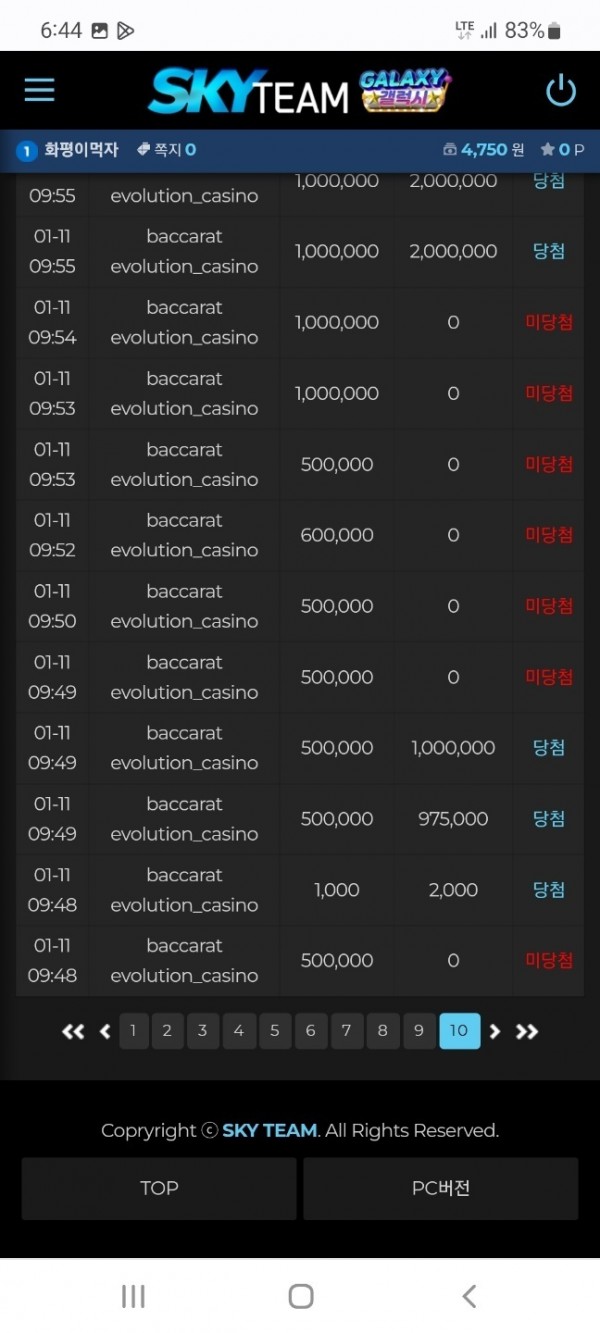Image resolution: width=600 pixels, height=1333 pixels.
Task: Go to page 6
Action: pos(310,1031)
